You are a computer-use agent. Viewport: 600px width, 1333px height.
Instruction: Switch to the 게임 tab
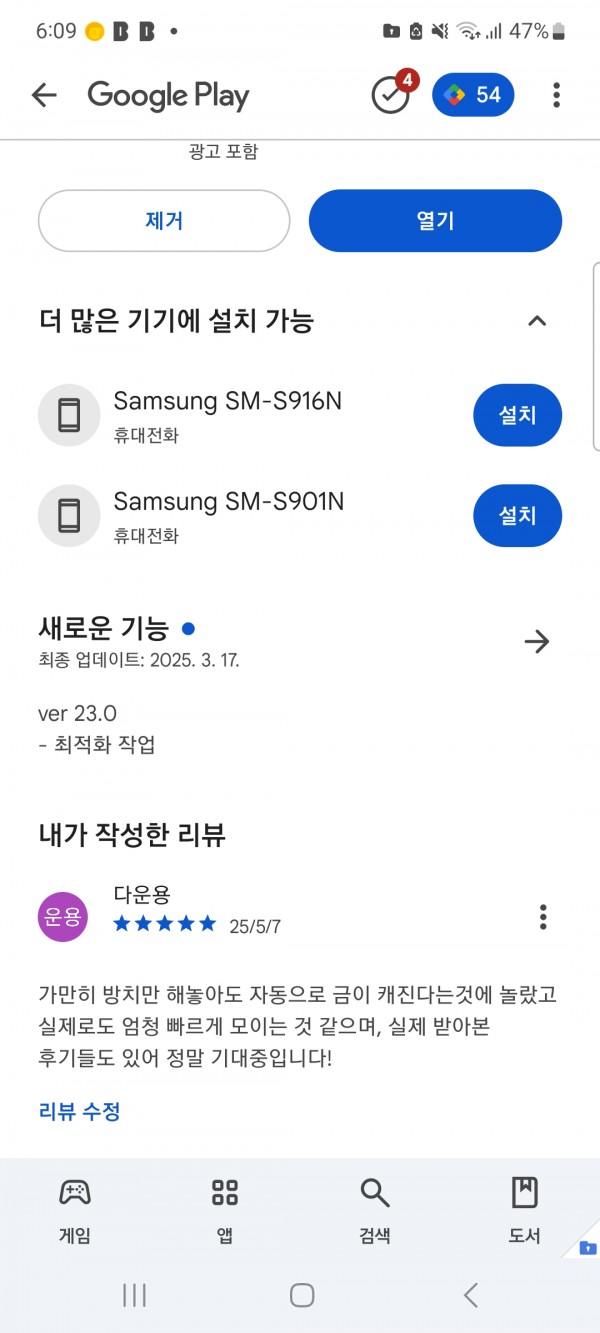(75, 1210)
